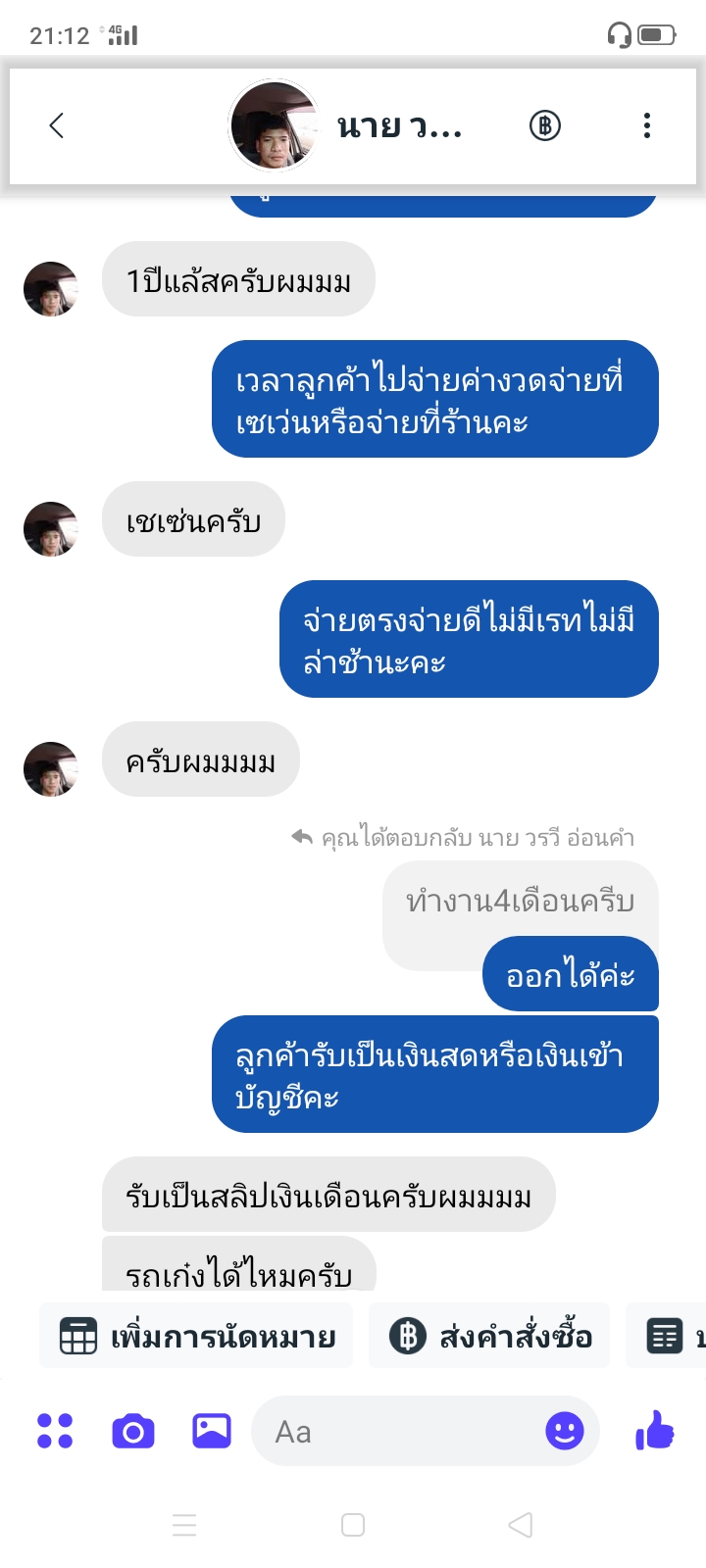
Task: Tap the system home button
Action: (x=353, y=1525)
